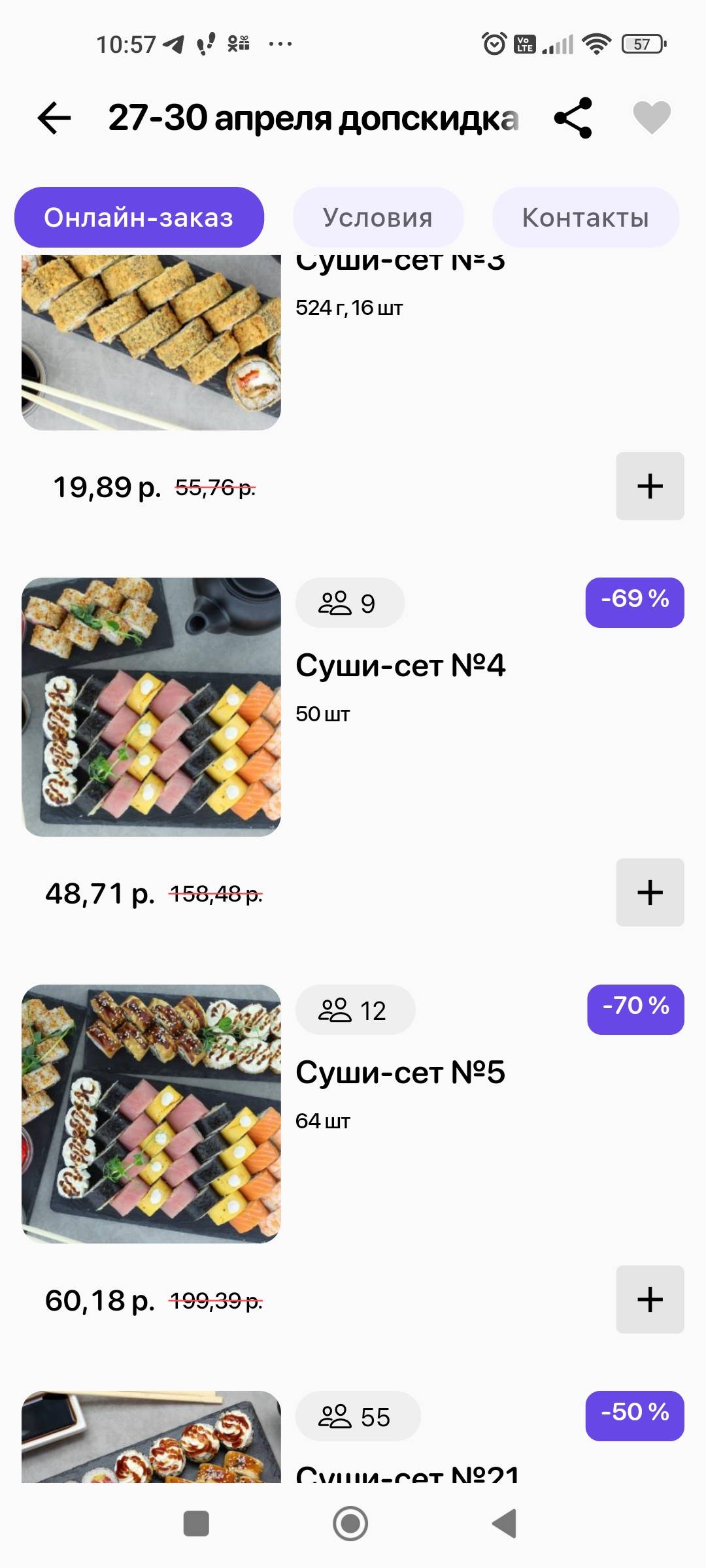Add Суши-сет №4 to the order
706x1568 pixels.
(x=650, y=892)
